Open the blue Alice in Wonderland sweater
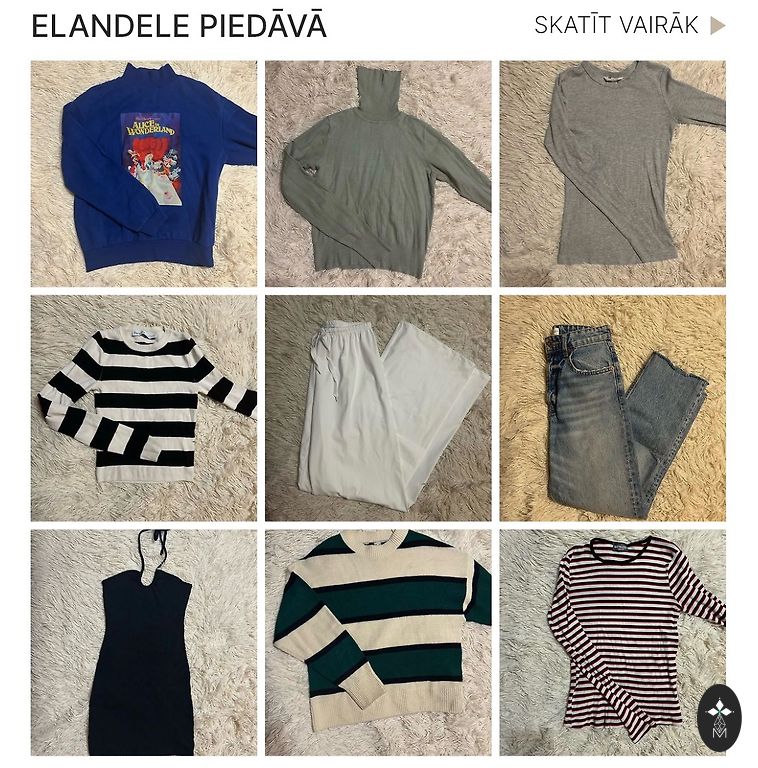This screenshot has height=768, width=758. (x=143, y=174)
